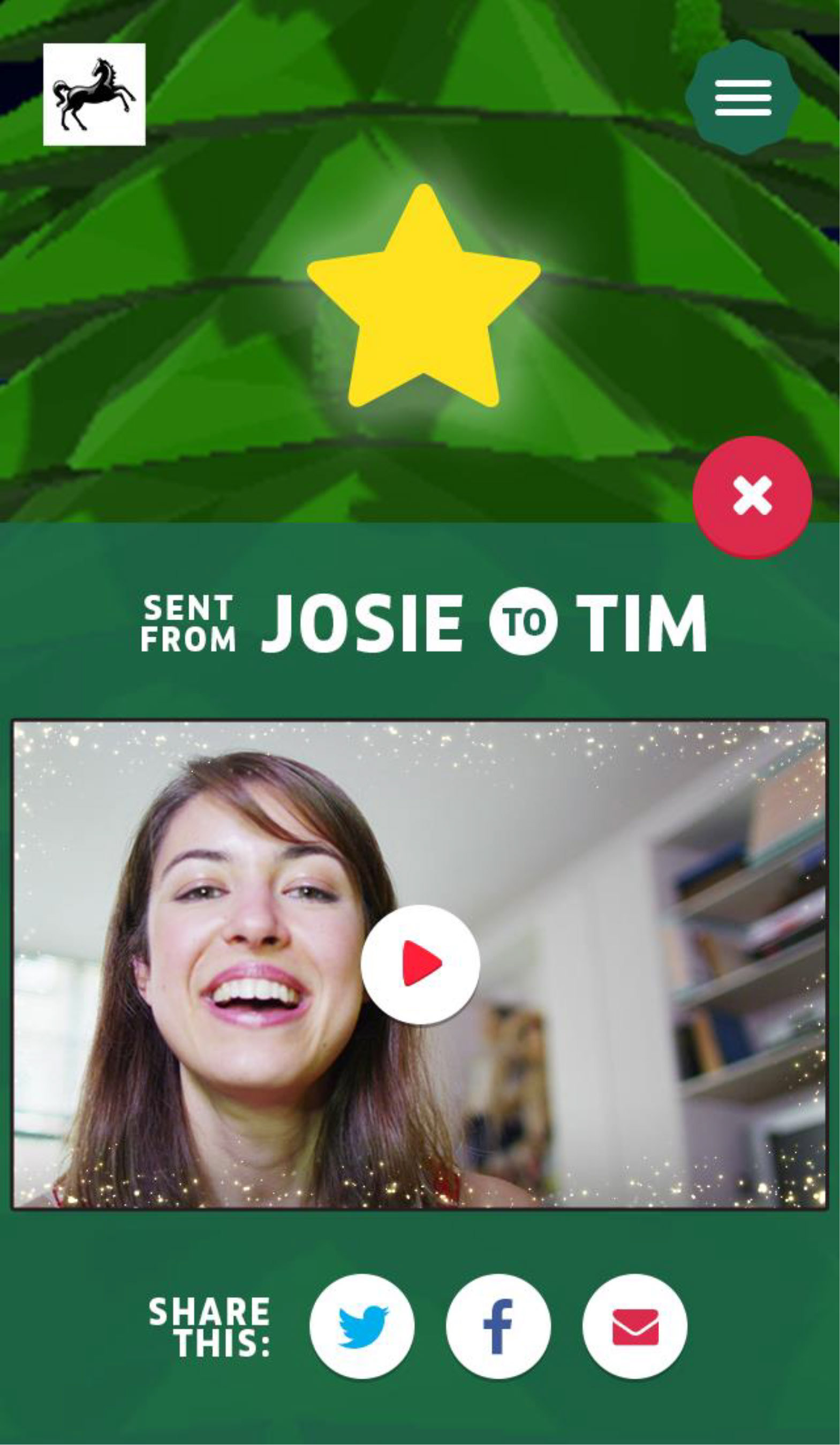Open the hamburger menu

[743, 97]
